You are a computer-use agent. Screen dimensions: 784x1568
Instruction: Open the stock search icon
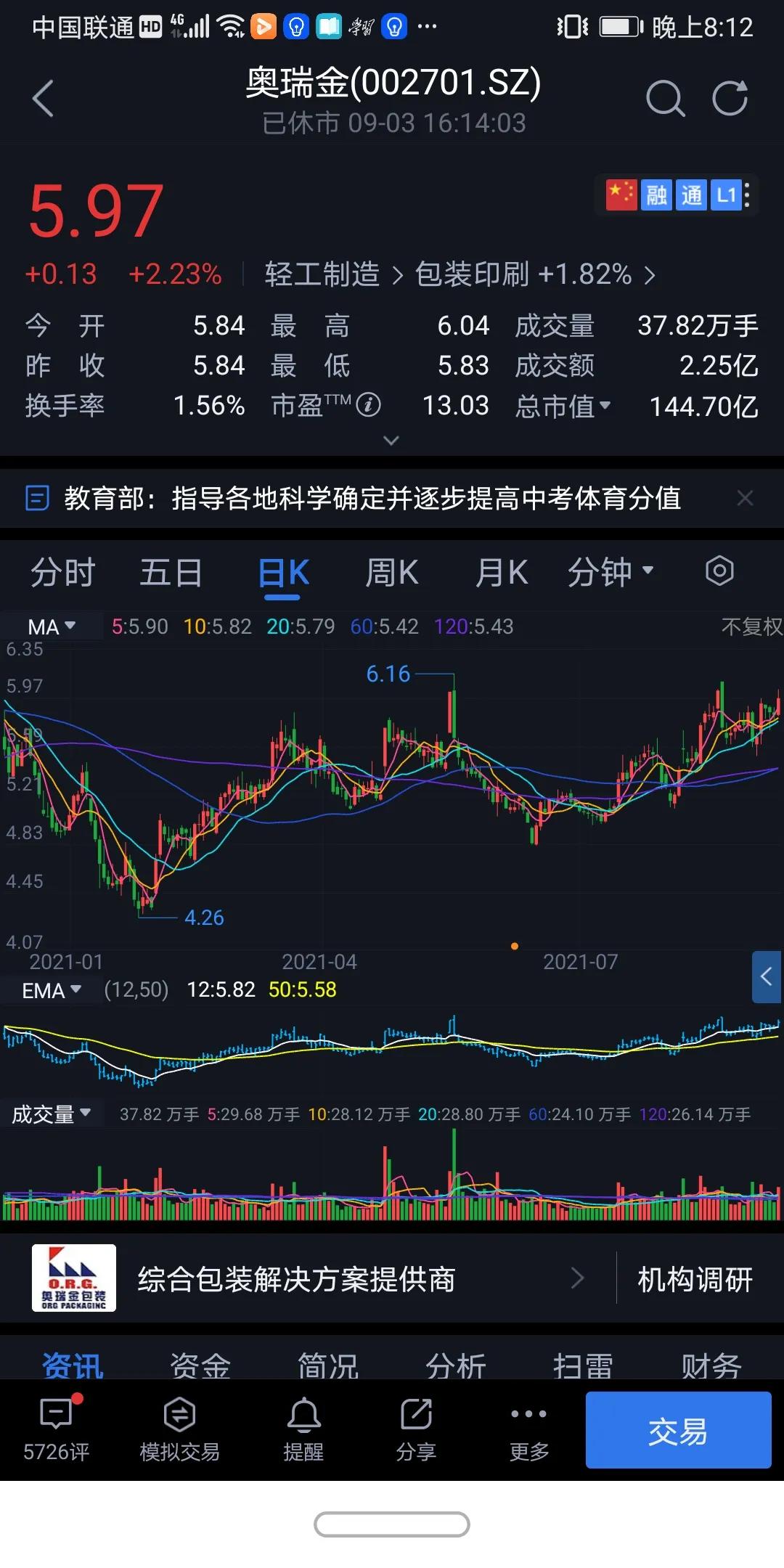(x=666, y=99)
